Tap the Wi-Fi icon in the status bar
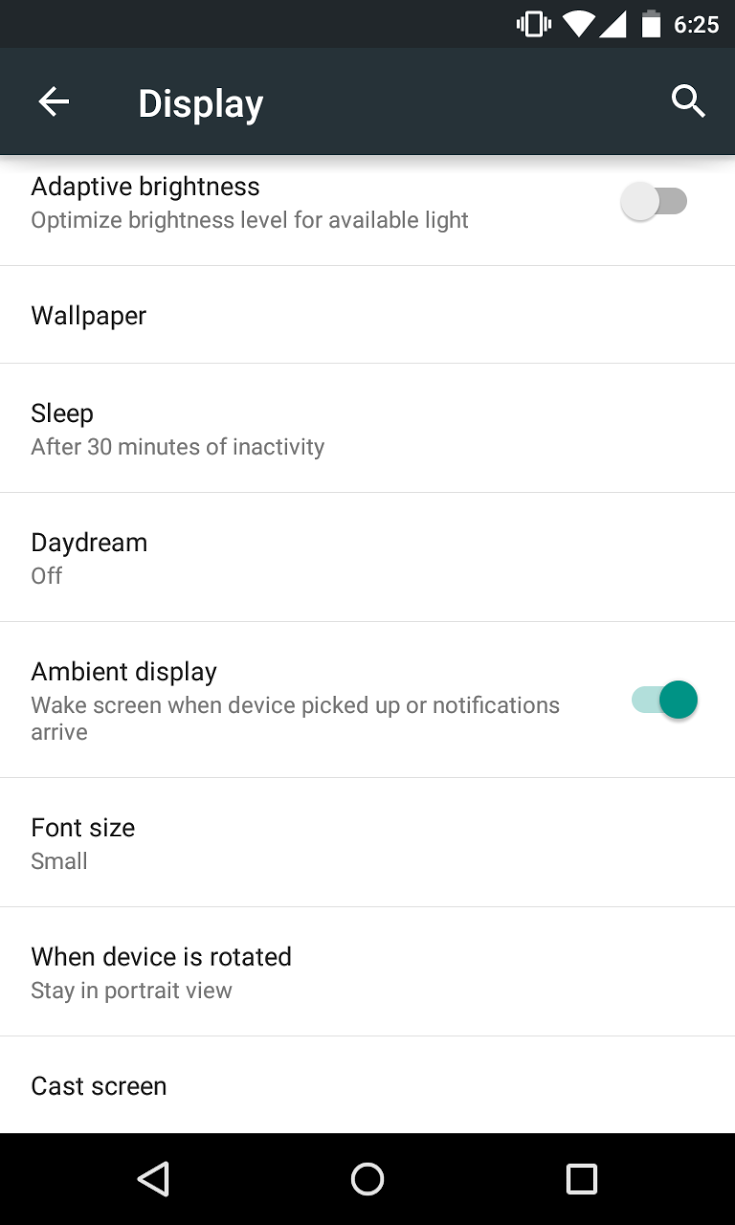Image resolution: width=735 pixels, height=1225 pixels. pyautogui.click(x=578, y=23)
